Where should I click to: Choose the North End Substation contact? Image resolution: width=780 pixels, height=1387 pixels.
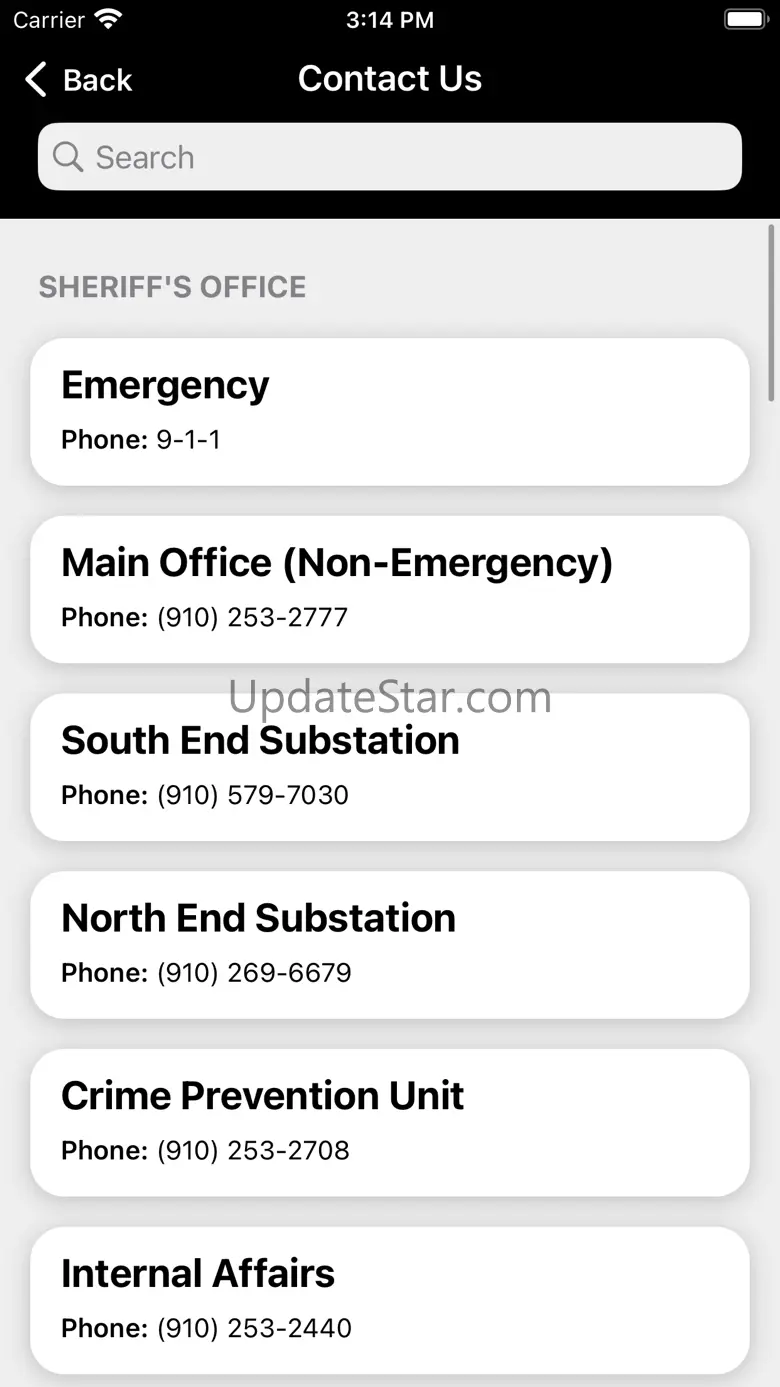390,944
